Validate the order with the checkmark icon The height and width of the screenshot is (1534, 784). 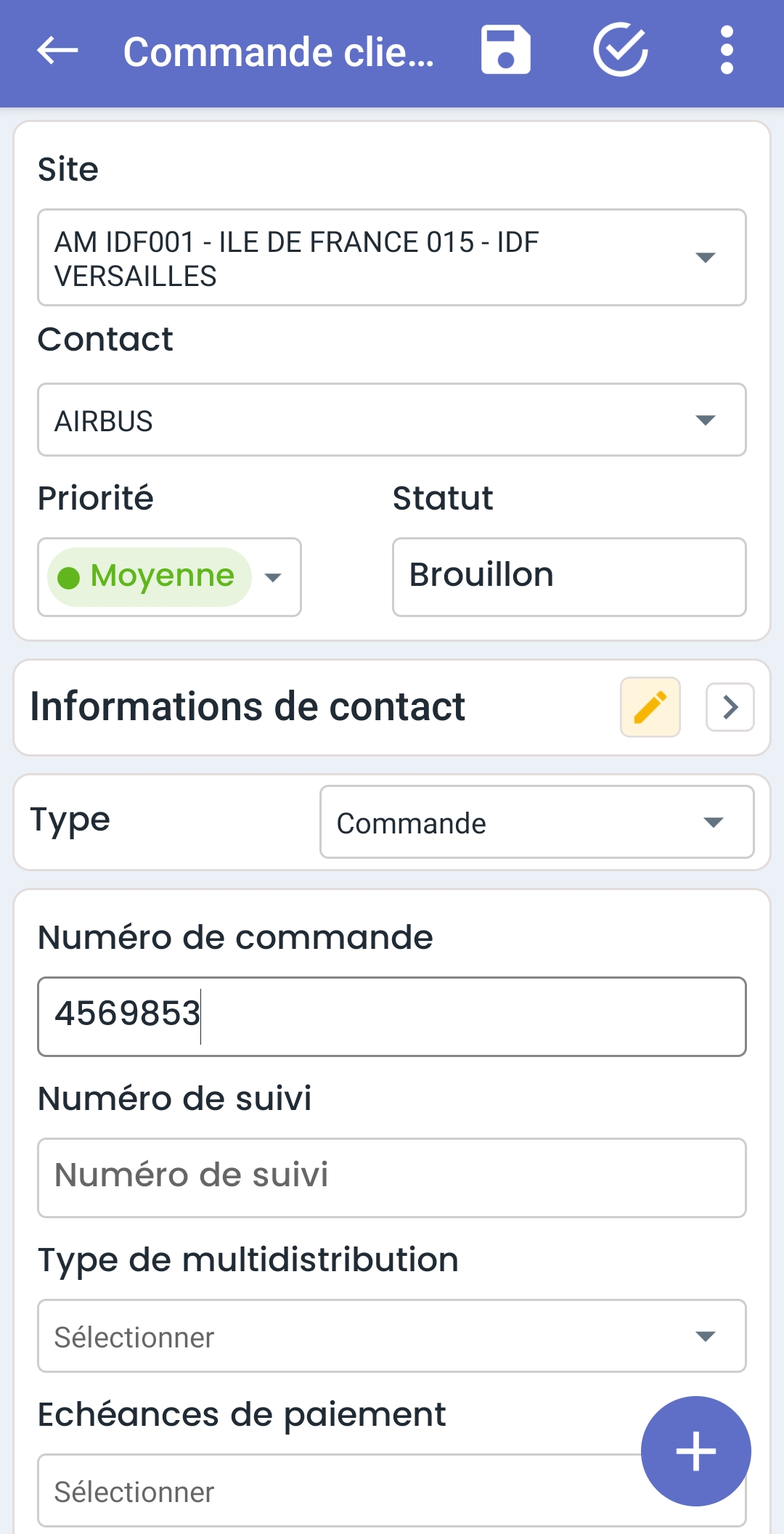pyautogui.click(x=620, y=50)
